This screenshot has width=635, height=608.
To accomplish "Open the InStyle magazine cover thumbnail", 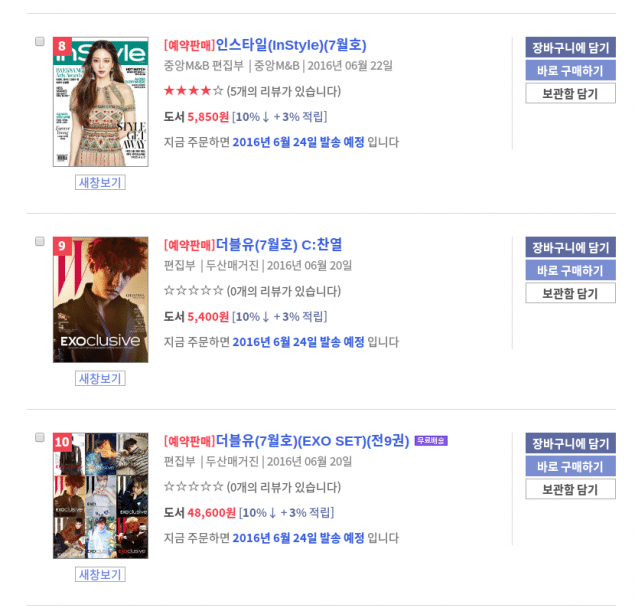I will point(100,101).
